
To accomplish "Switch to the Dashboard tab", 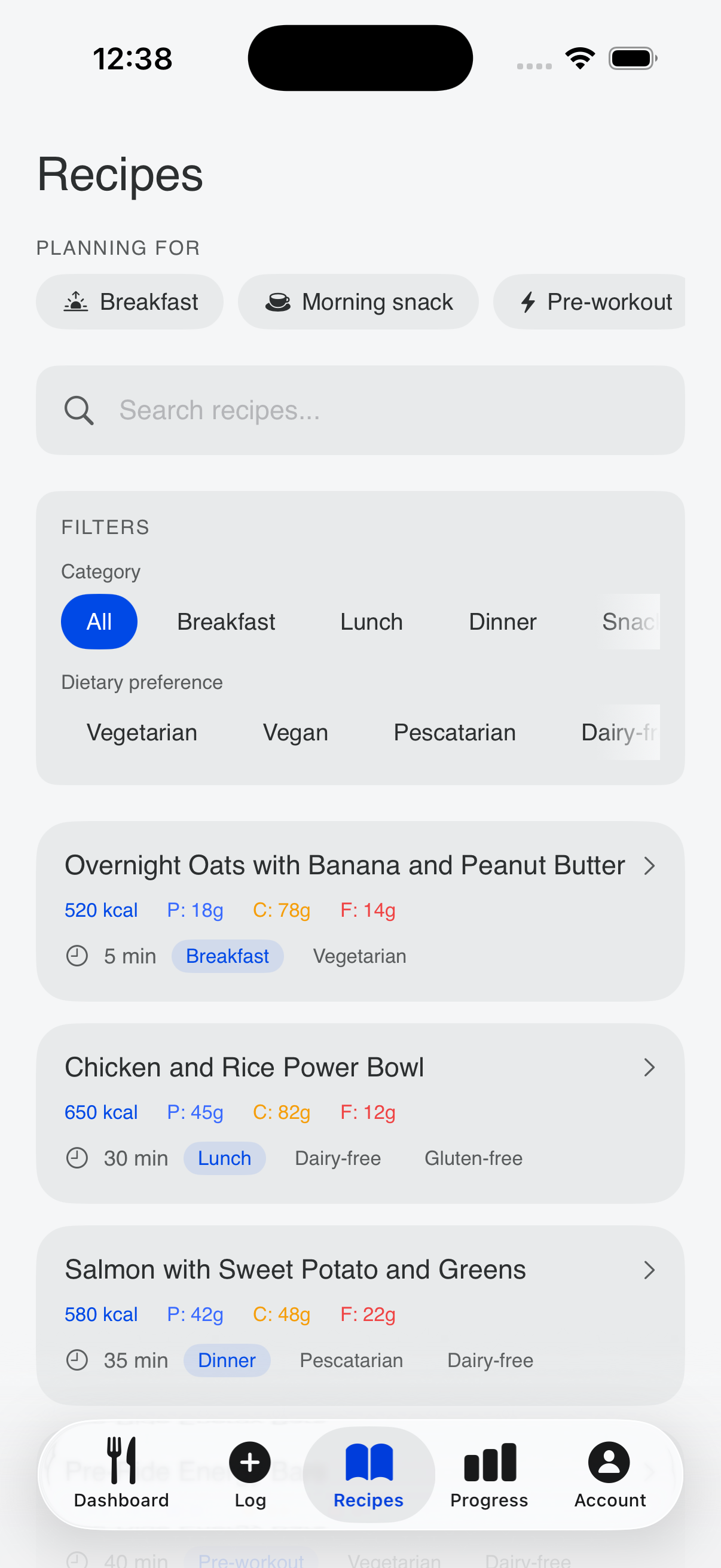I will pyautogui.click(x=121, y=1479).
